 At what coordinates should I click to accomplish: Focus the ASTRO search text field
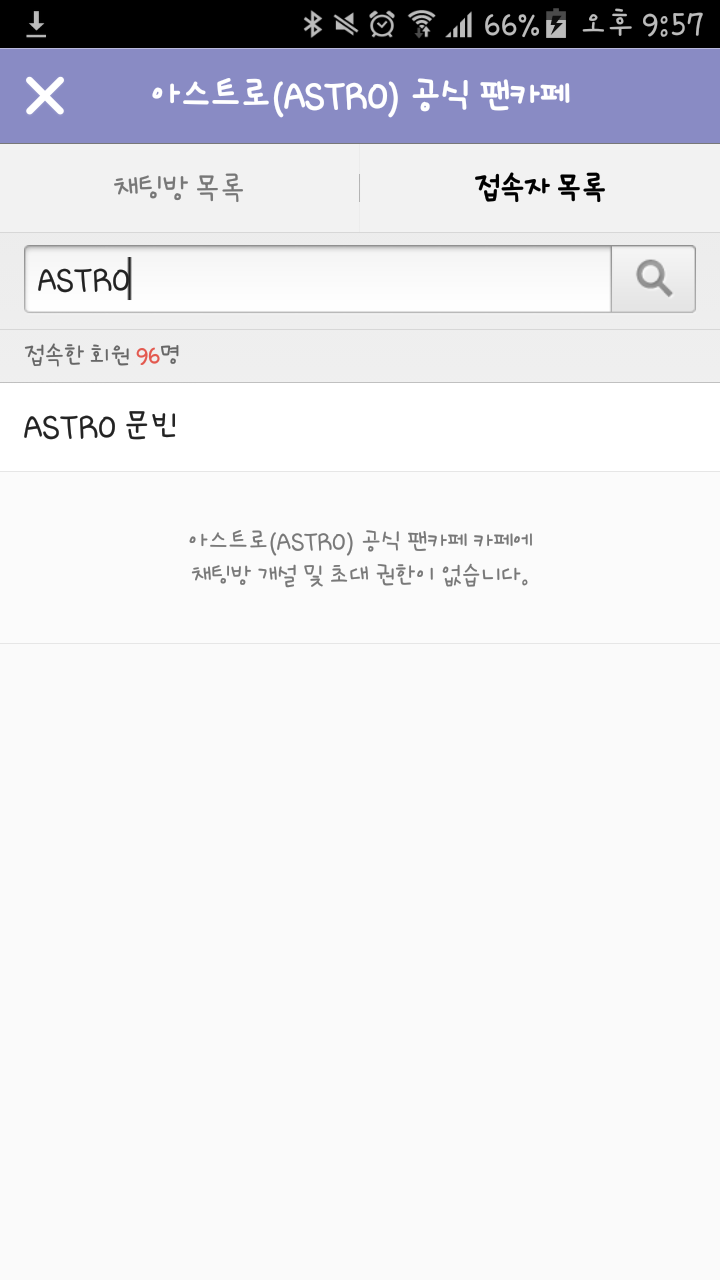317,279
